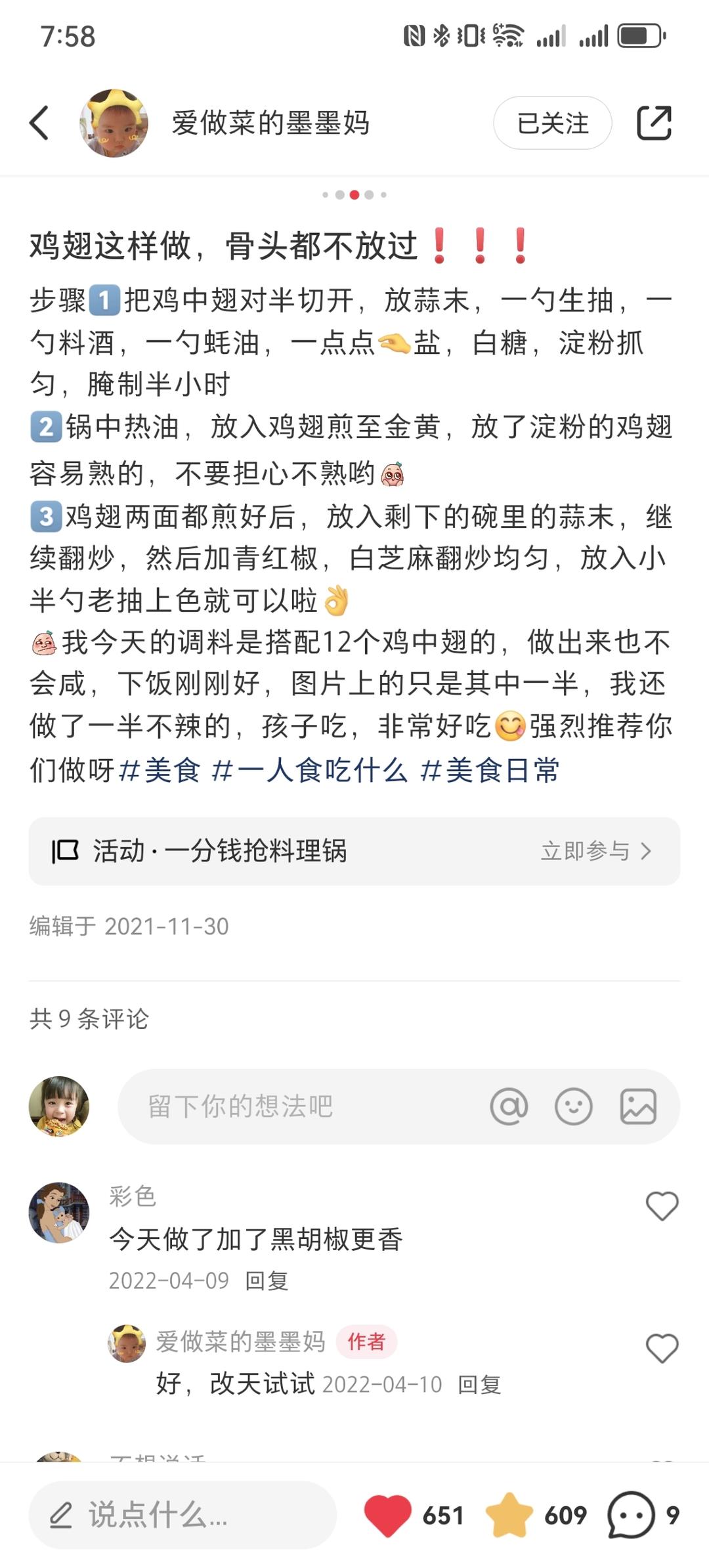Open hashtag #一人食吃什么
This screenshot has height=1568, width=709.
coord(309,770)
